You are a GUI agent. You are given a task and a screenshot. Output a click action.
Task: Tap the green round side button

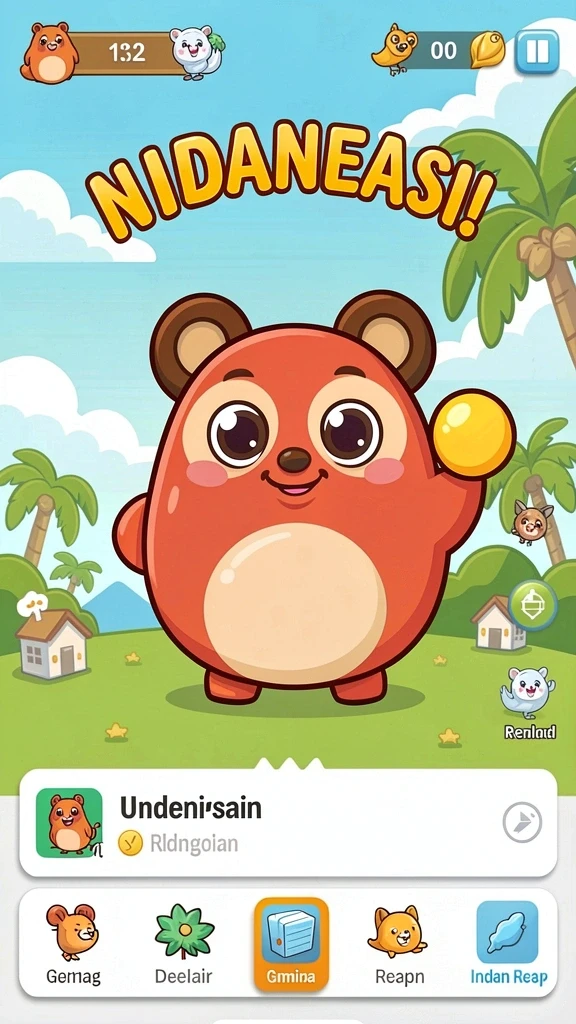(533, 605)
